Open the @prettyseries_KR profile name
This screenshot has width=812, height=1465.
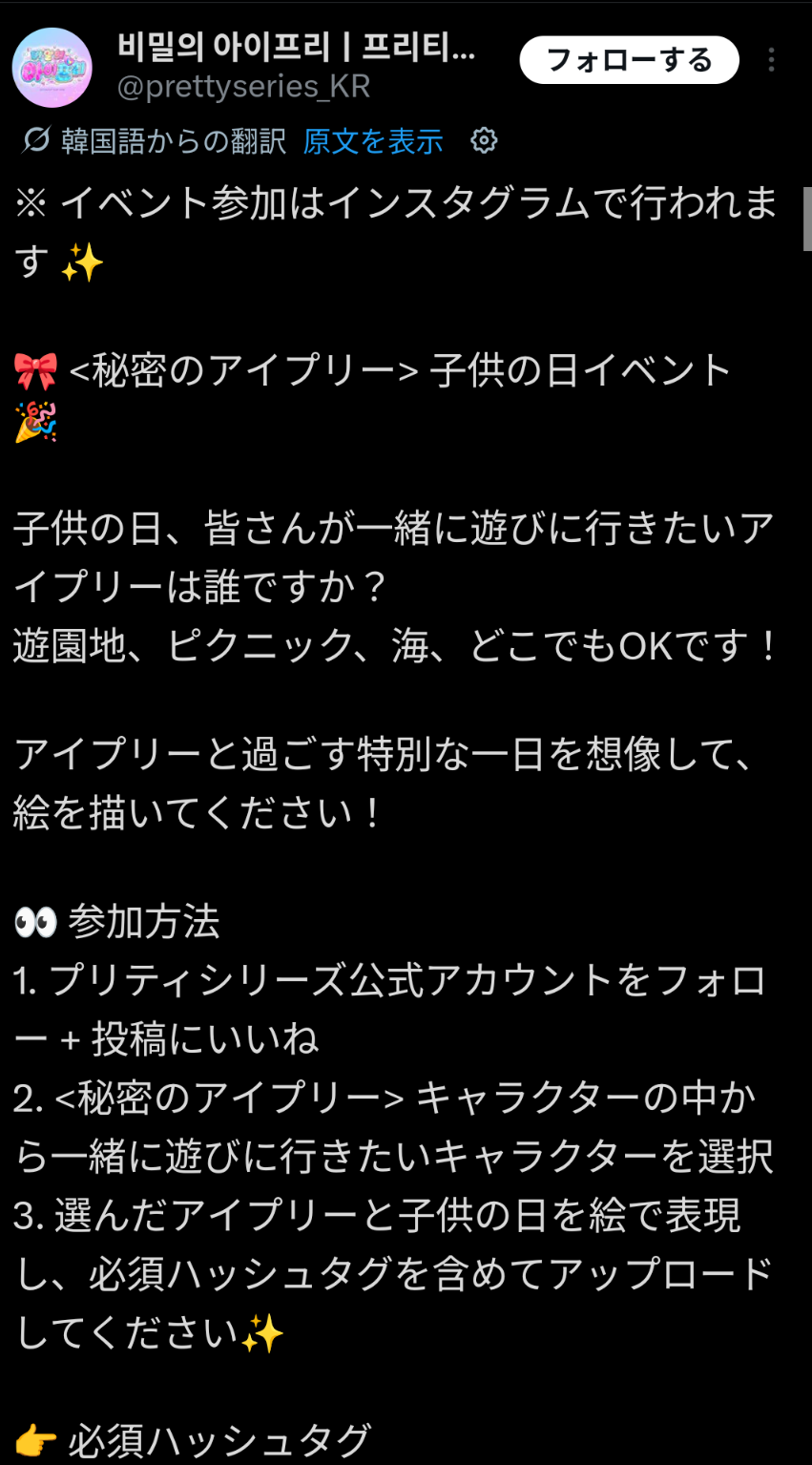point(296,47)
